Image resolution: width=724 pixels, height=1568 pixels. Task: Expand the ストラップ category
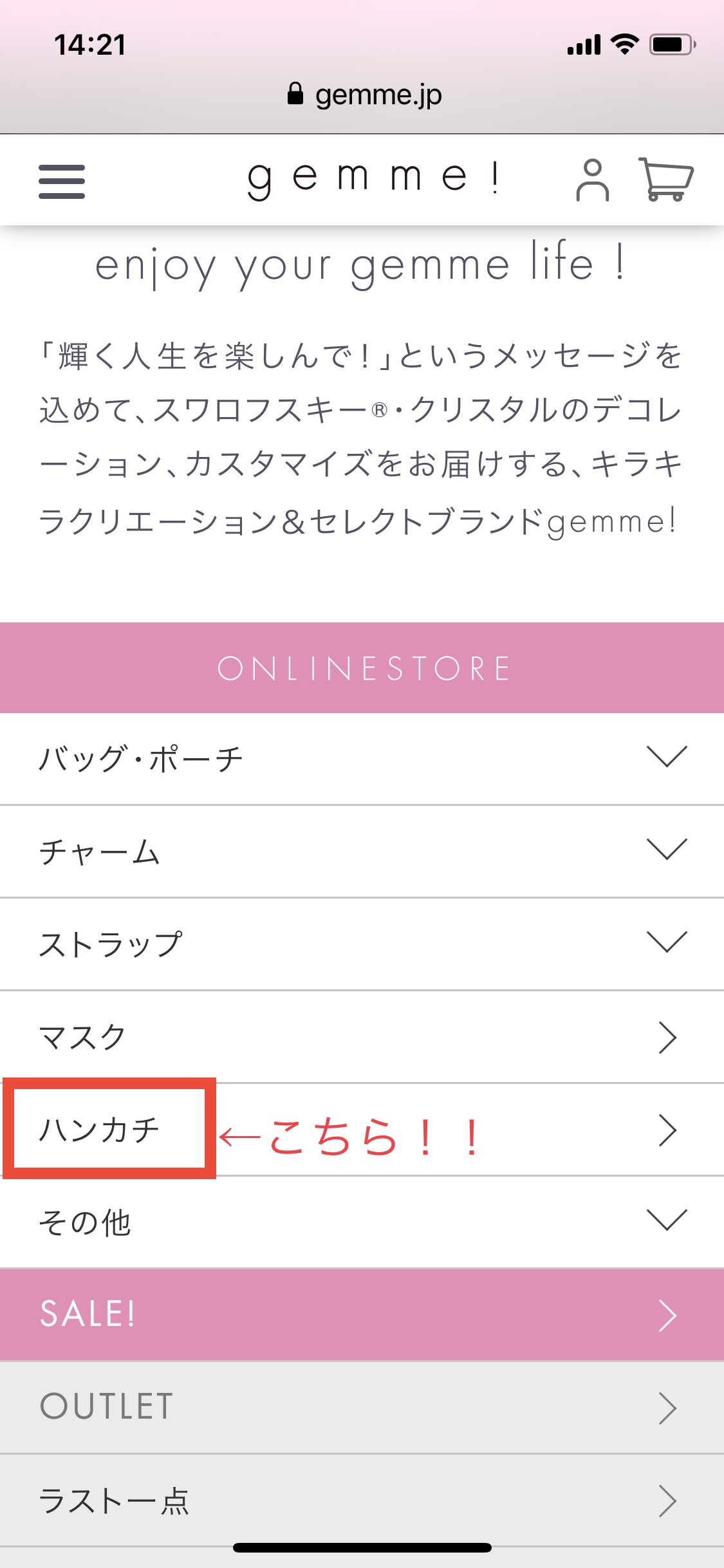pyautogui.click(x=362, y=944)
